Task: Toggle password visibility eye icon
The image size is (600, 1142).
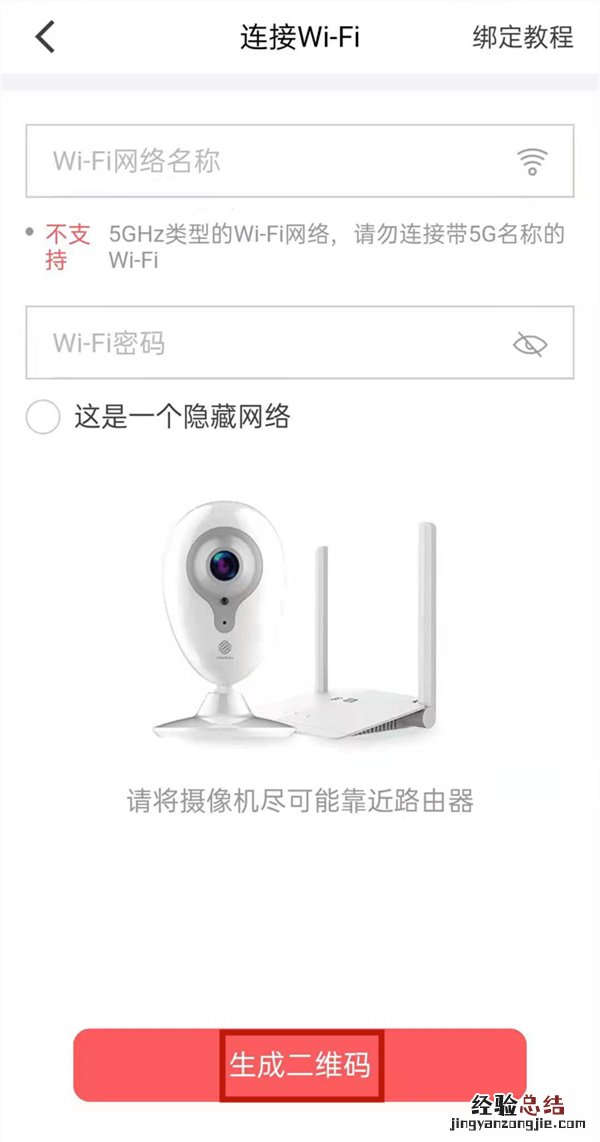Action: pos(530,344)
